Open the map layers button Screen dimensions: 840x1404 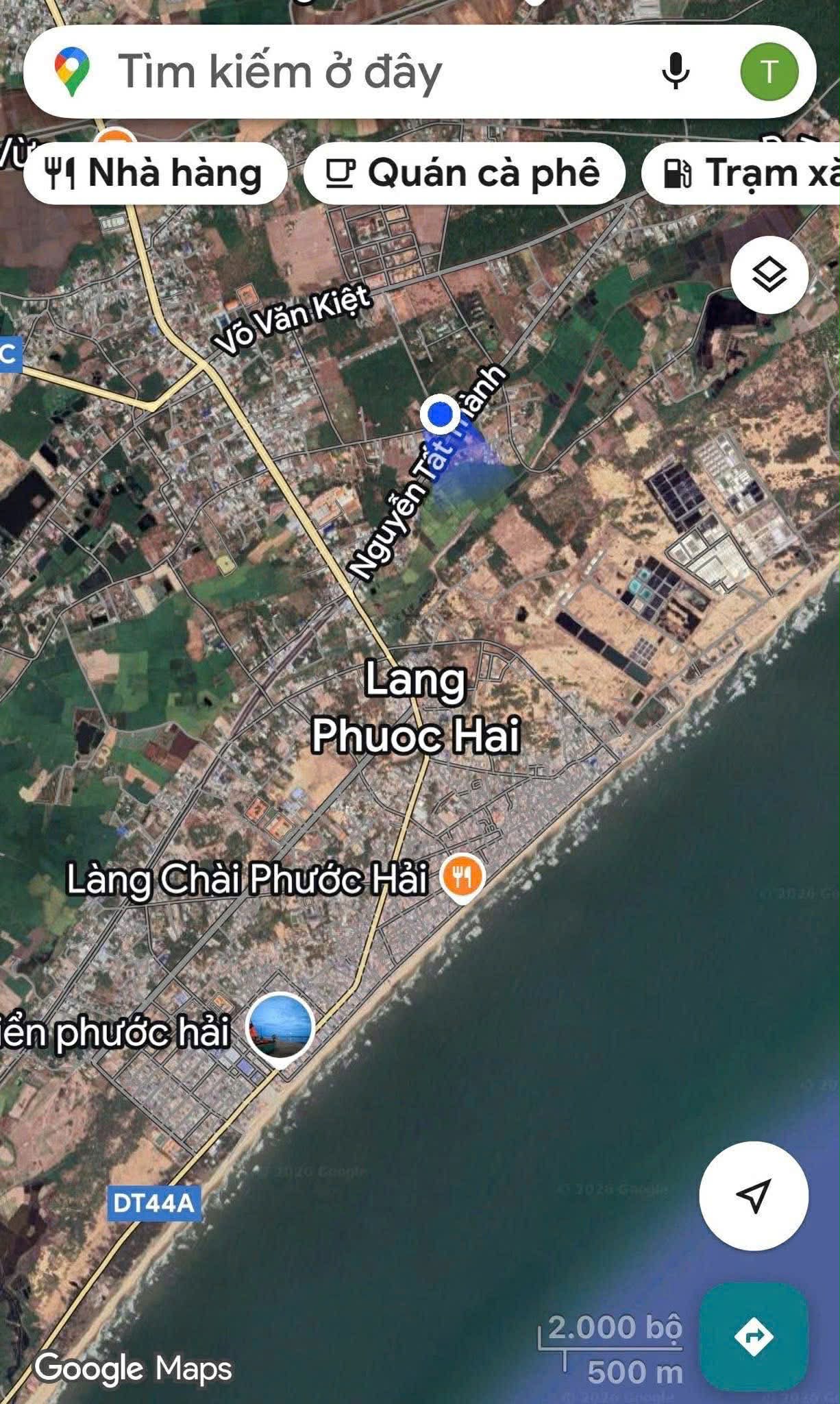pyautogui.click(x=769, y=275)
